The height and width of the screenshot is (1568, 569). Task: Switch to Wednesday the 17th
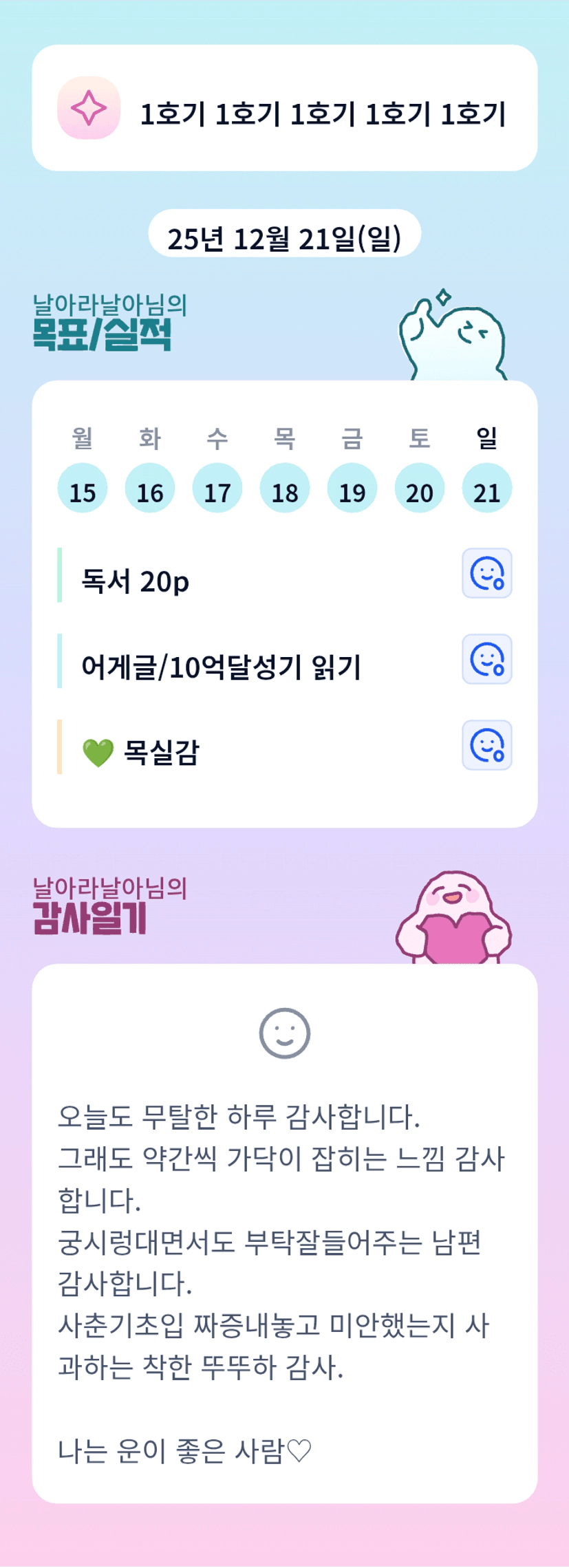coord(217,488)
